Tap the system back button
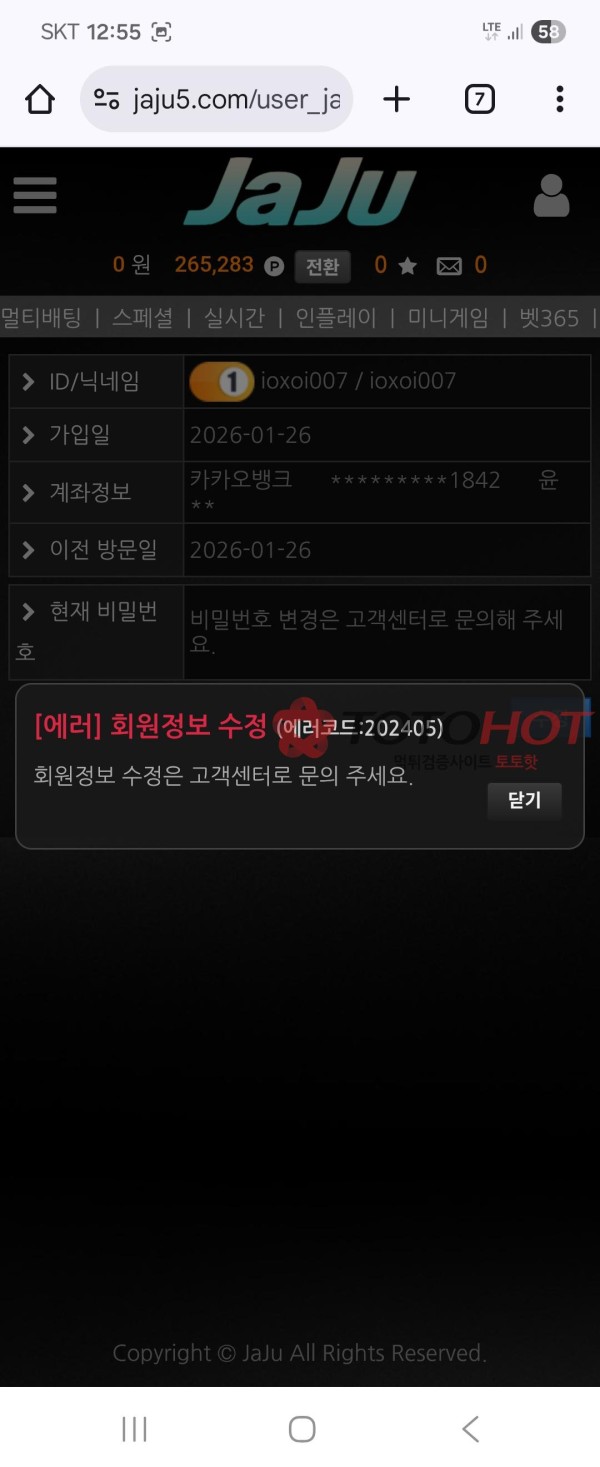The image size is (600, 1467). [x=470, y=1429]
